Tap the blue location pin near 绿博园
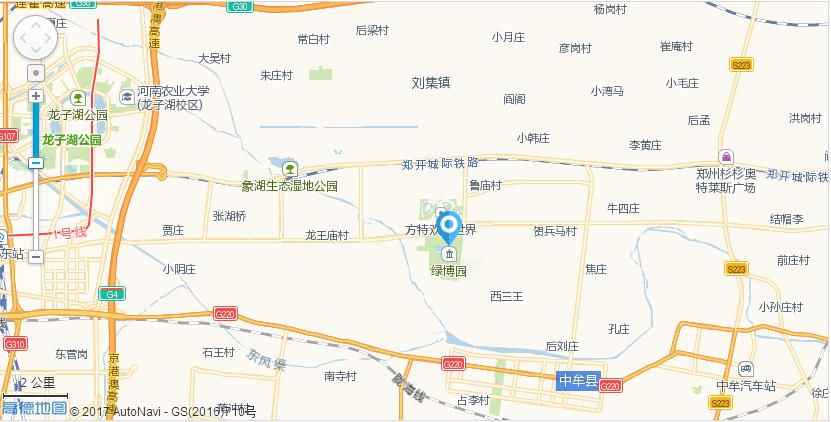 coord(449,227)
